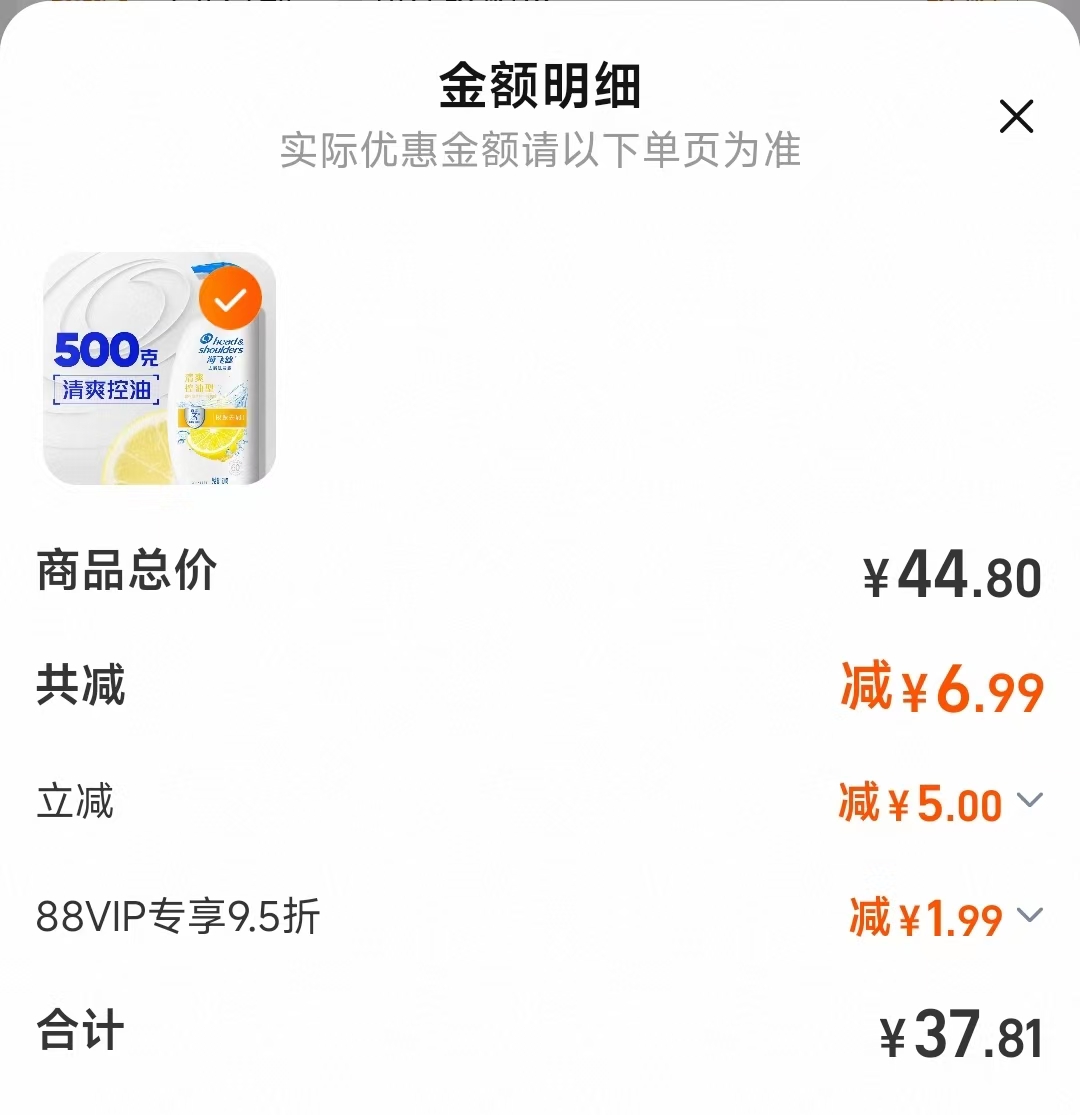The width and height of the screenshot is (1080, 1115).
Task: Tap the 合计 summary label
Action: click(76, 1029)
